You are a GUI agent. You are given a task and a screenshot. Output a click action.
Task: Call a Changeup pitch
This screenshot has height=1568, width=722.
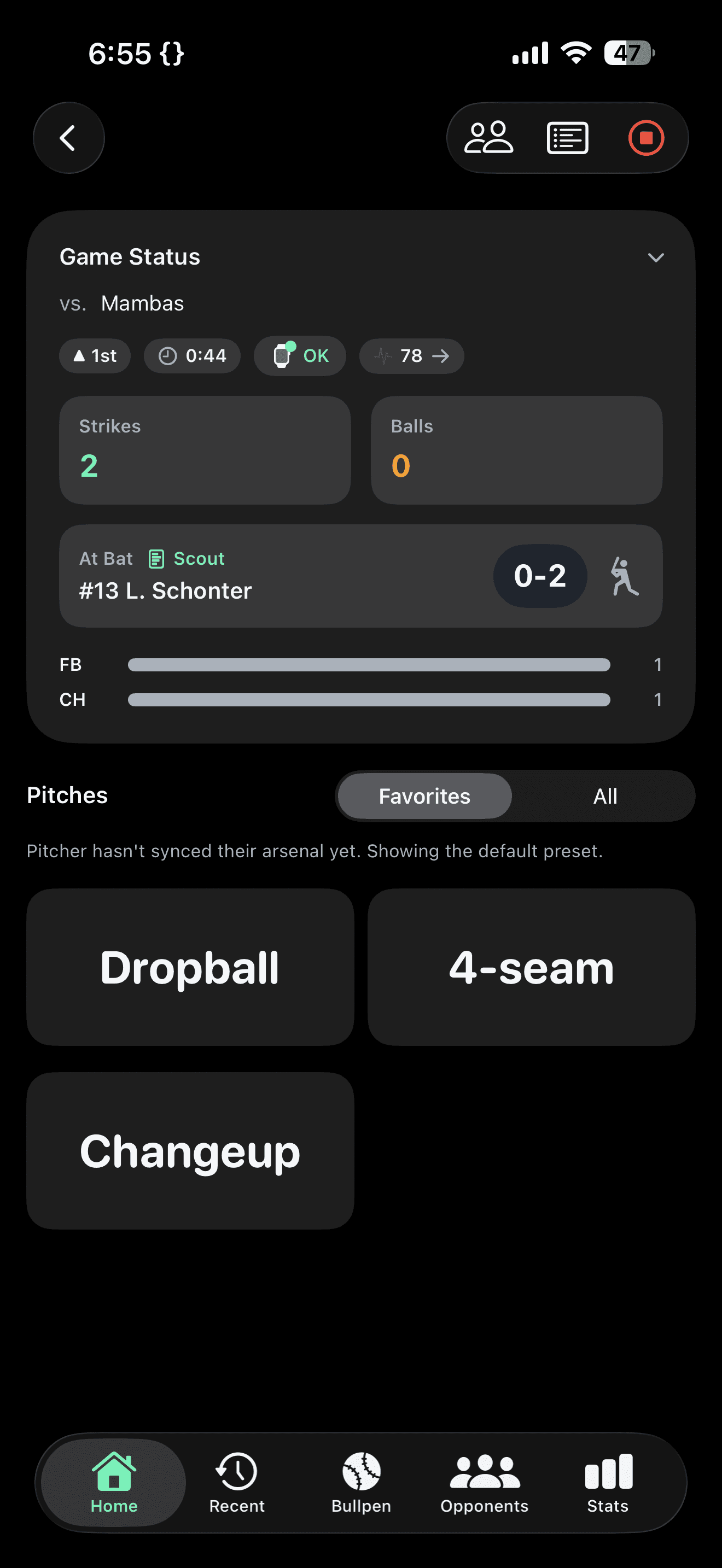click(x=189, y=1149)
